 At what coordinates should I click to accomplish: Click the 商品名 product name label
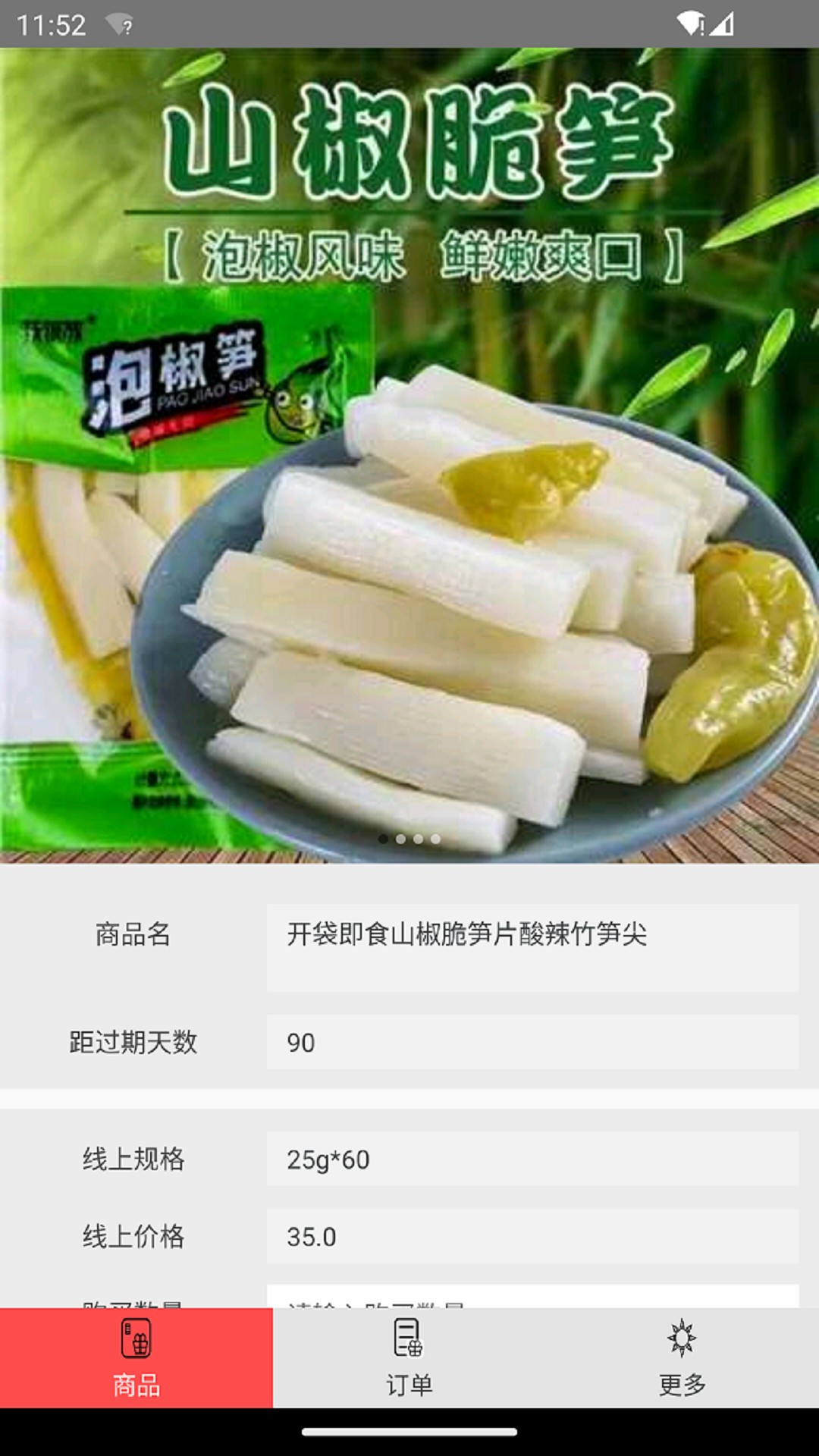tap(133, 937)
